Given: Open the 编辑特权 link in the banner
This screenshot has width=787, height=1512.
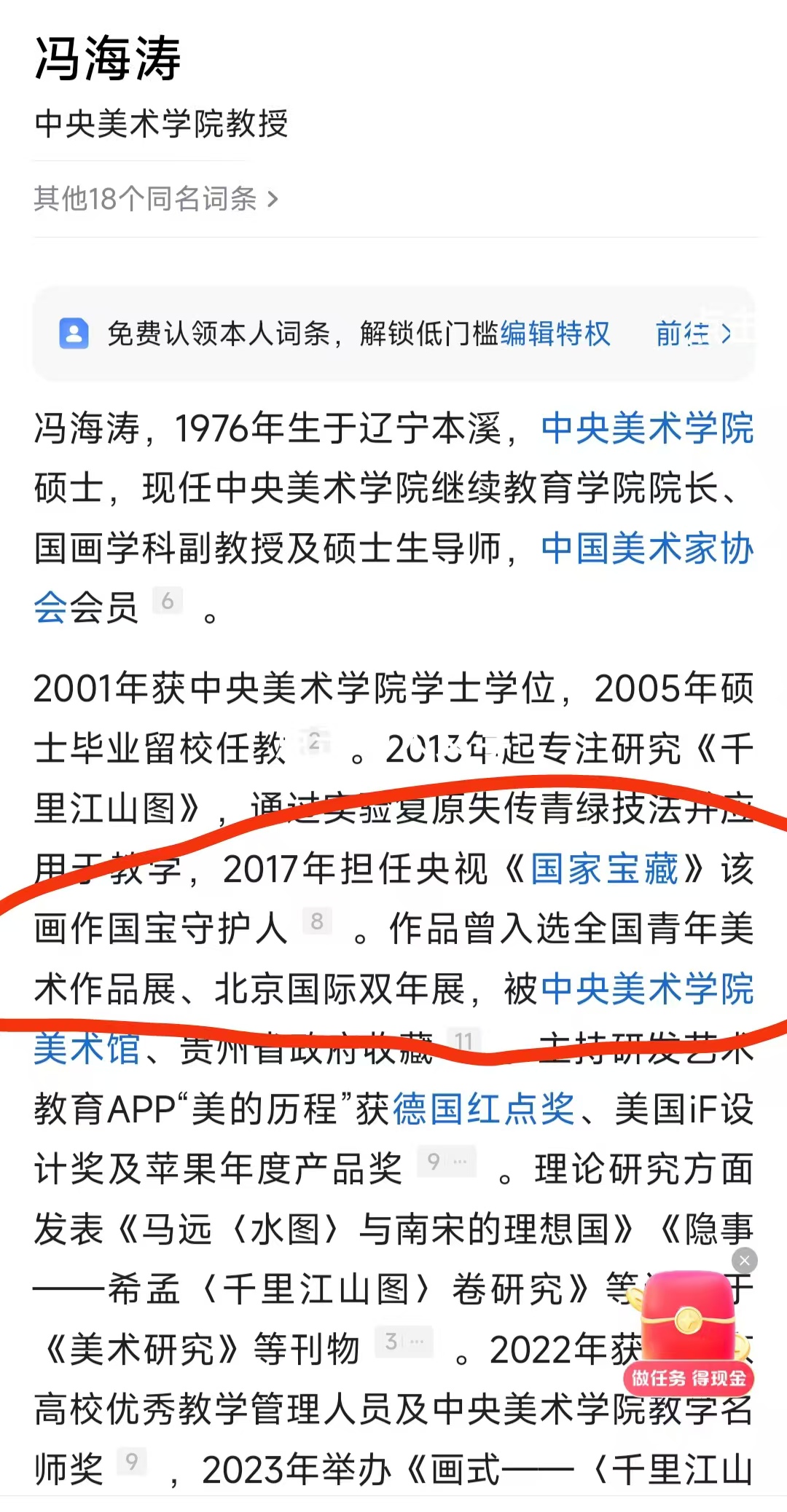Looking at the screenshot, I should click(x=555, y=334).
